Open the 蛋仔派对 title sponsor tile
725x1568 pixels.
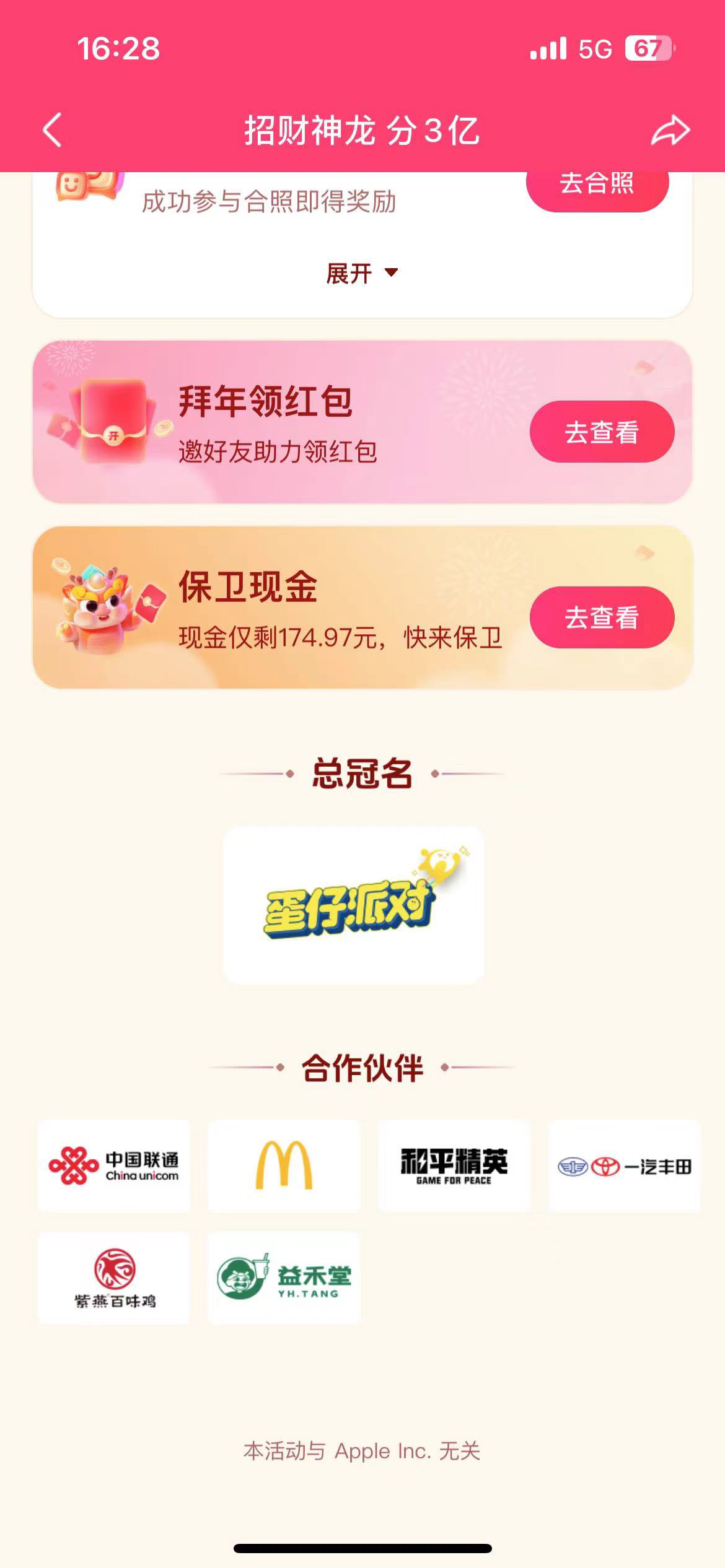tap(353, 904)
